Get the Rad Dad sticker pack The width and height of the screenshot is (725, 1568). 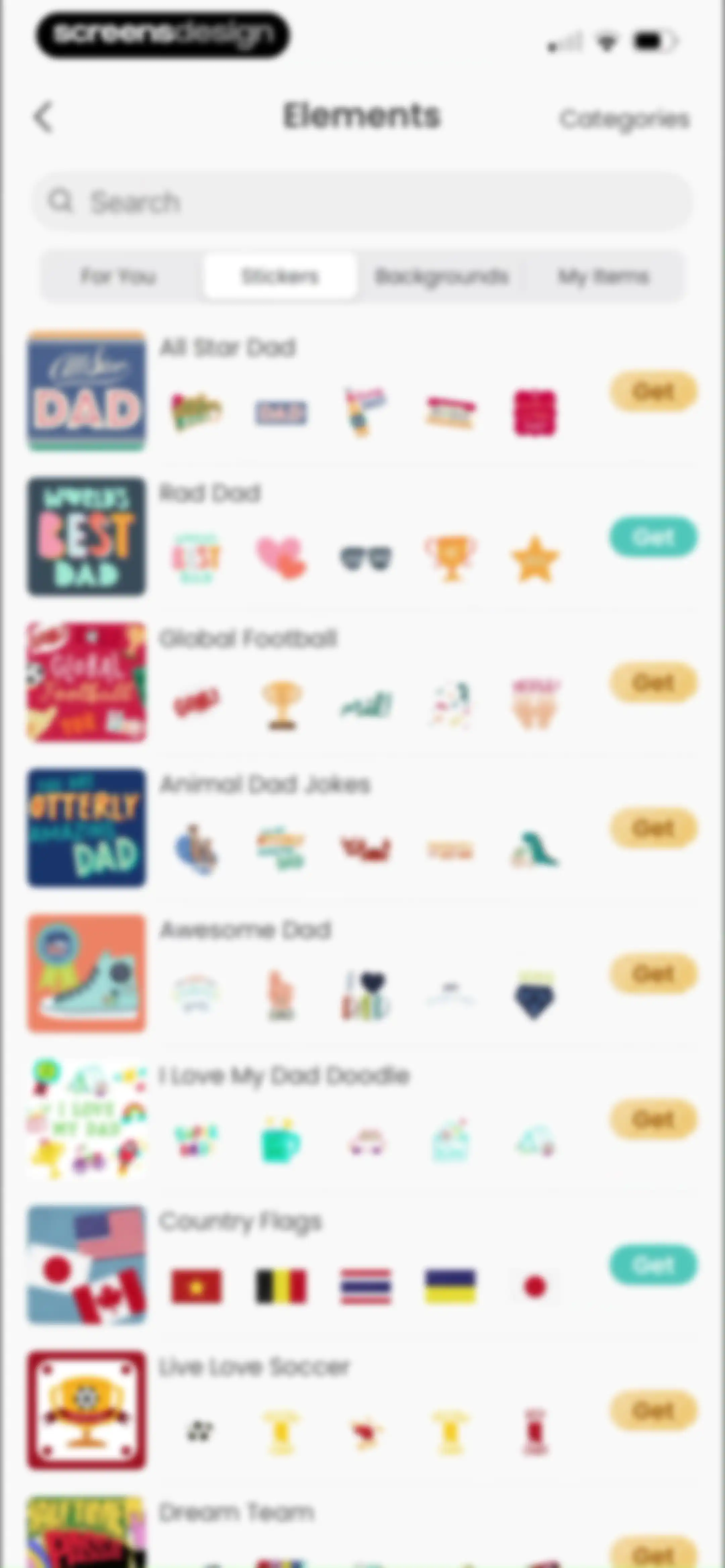click(x=653, y=537)
